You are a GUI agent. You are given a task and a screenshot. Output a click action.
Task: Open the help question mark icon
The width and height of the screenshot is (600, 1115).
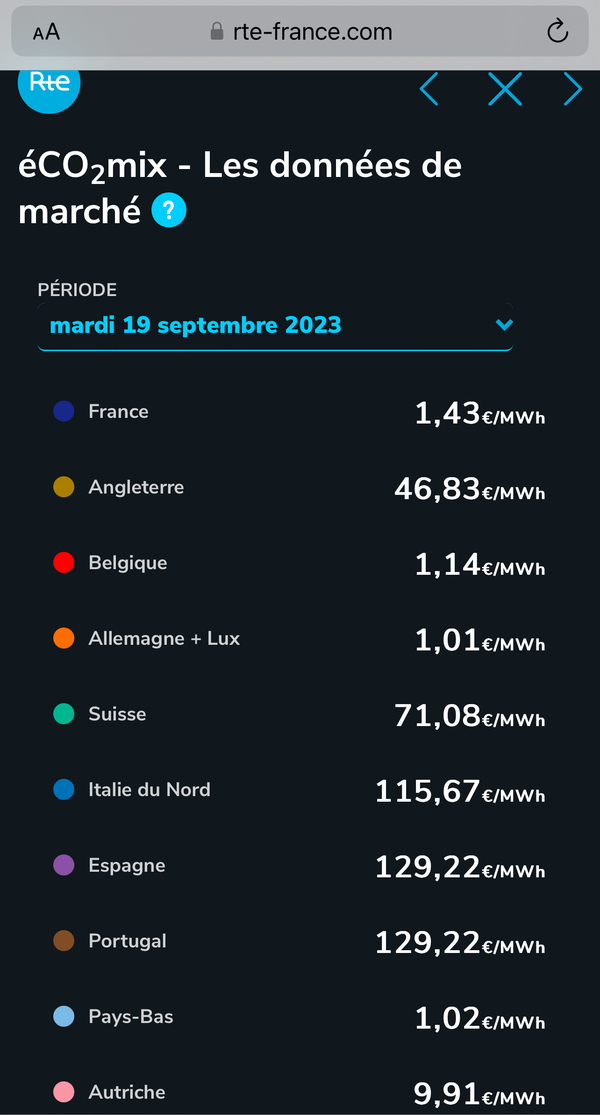point(169,211)
